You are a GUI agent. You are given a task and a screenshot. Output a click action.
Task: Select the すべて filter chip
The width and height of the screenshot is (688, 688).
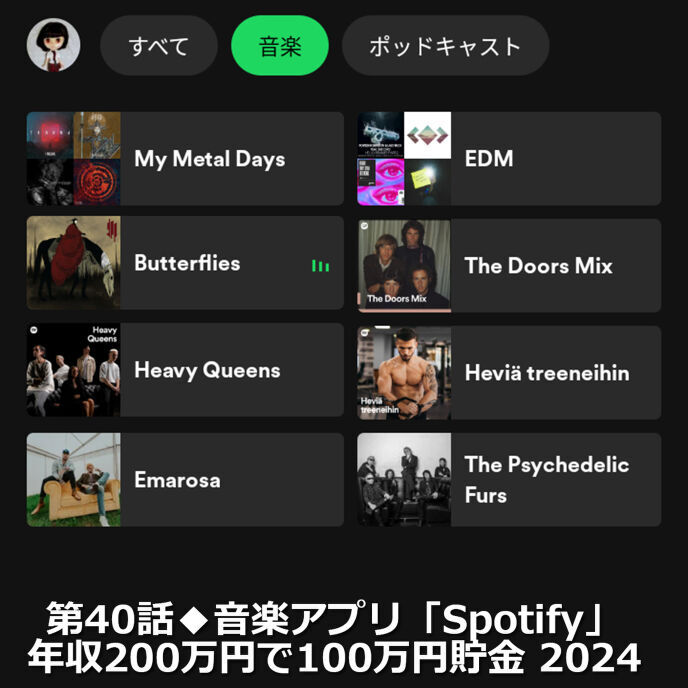coord(158,46)
